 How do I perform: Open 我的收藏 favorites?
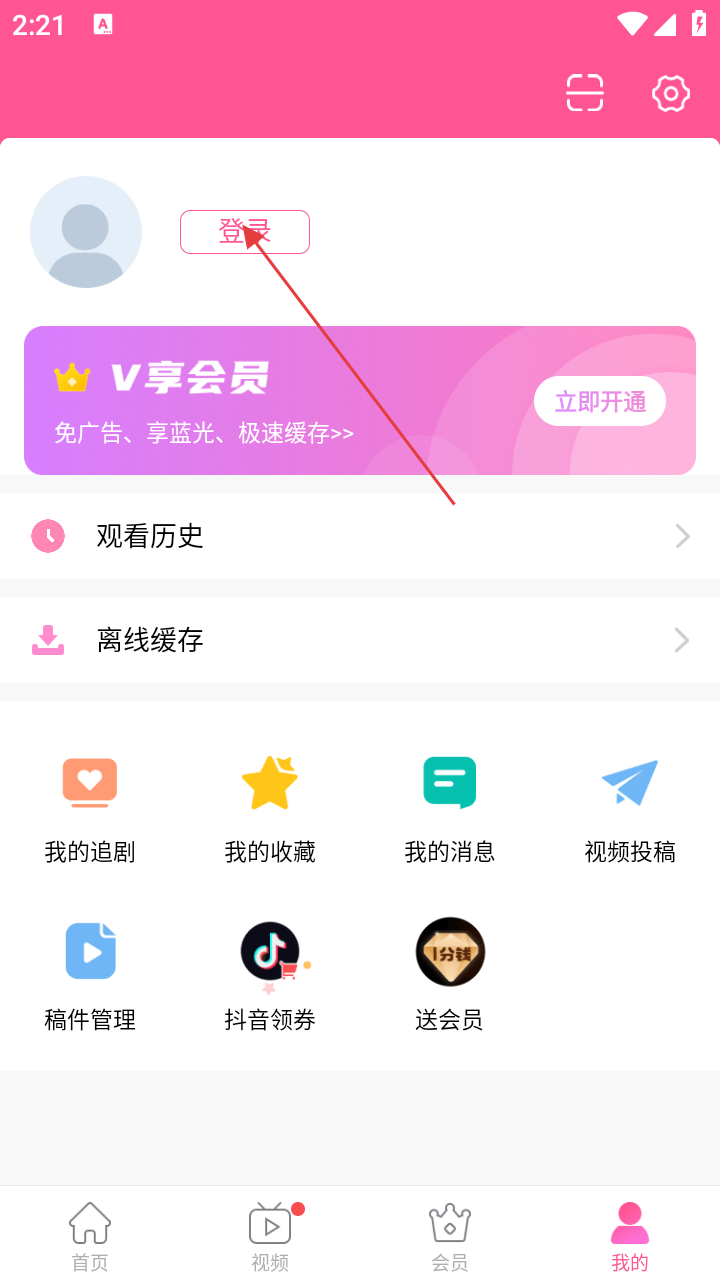click(270, 808)
